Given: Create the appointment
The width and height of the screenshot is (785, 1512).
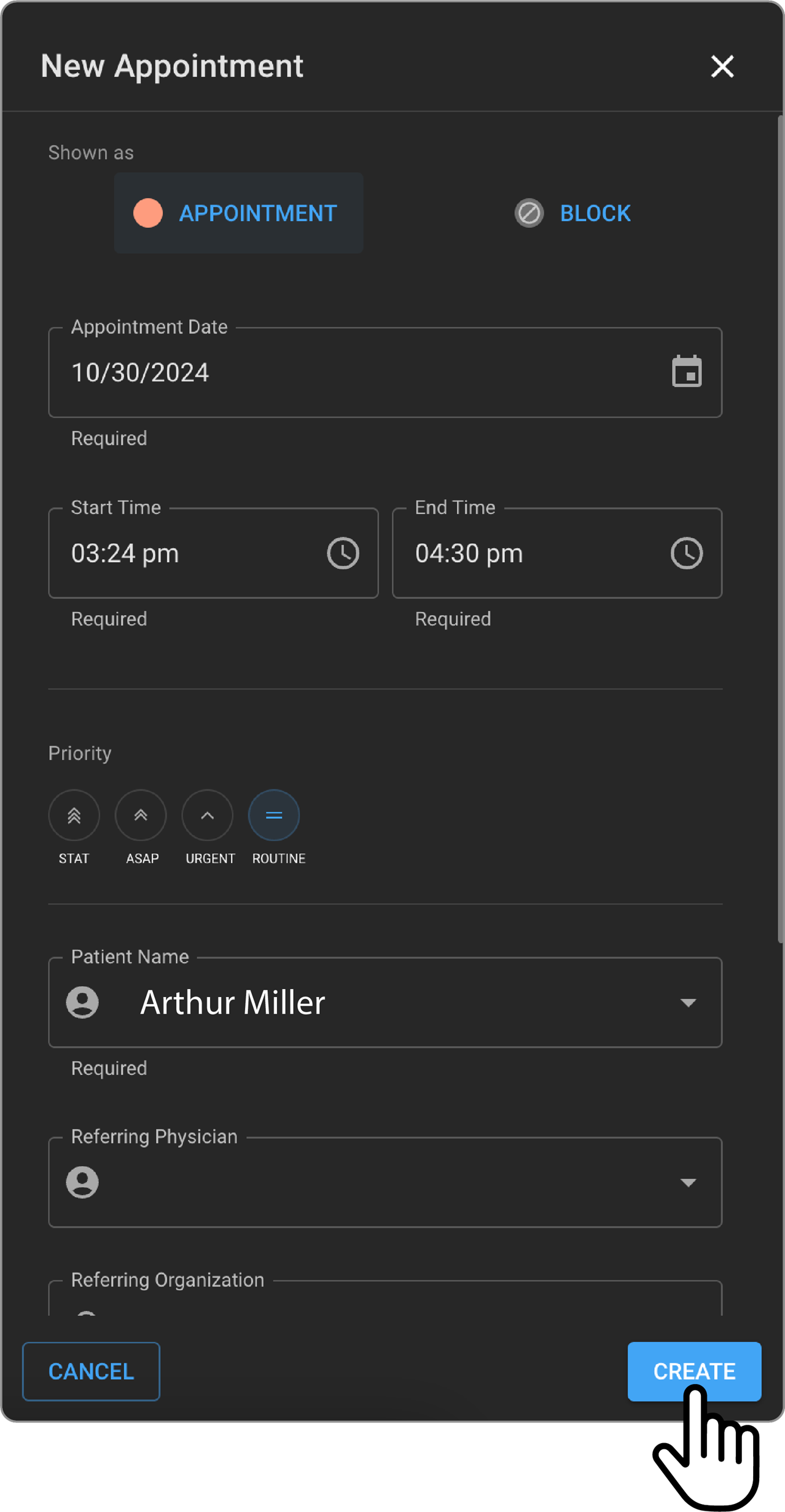Looking at the screenshot, I should click(693, 1371).
